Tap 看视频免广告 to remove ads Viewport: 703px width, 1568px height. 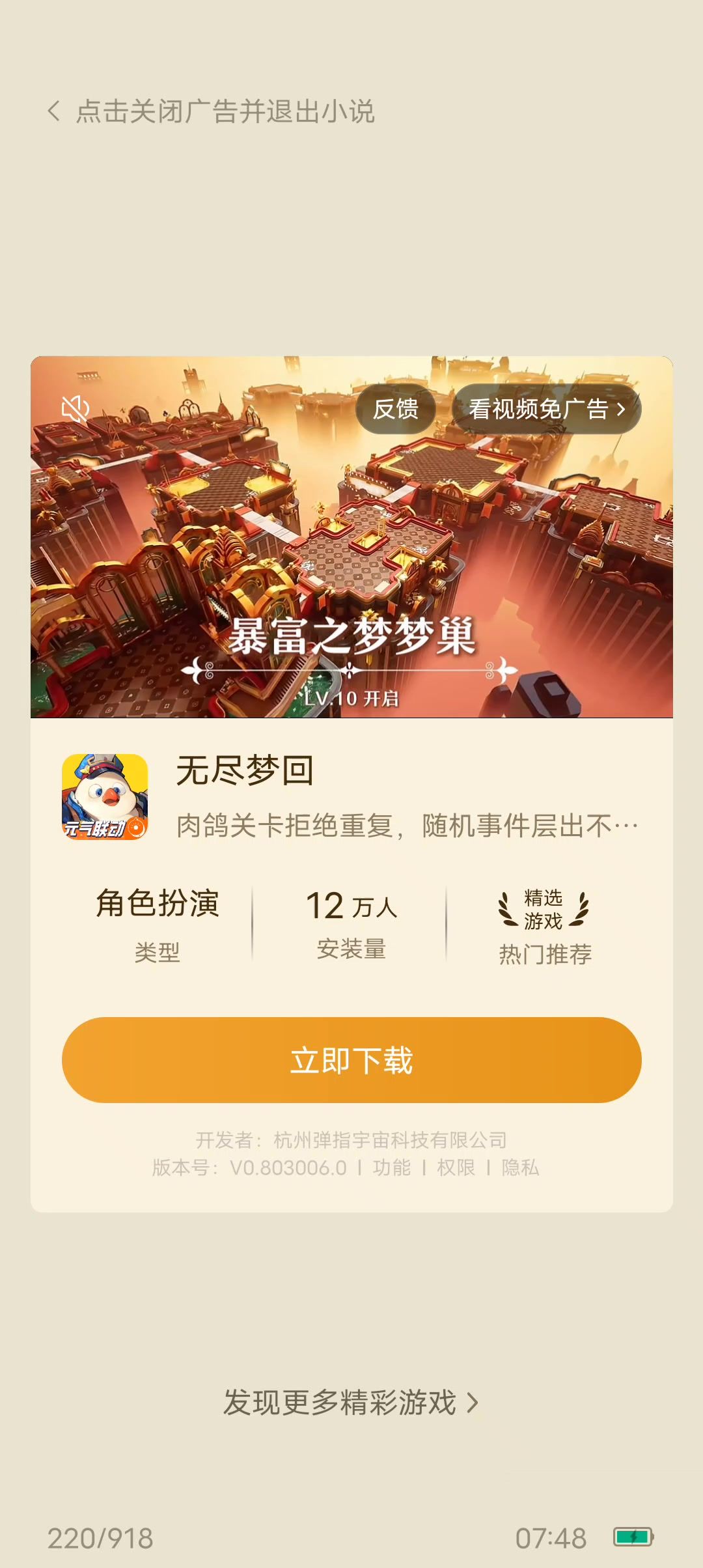pos(546,409)
